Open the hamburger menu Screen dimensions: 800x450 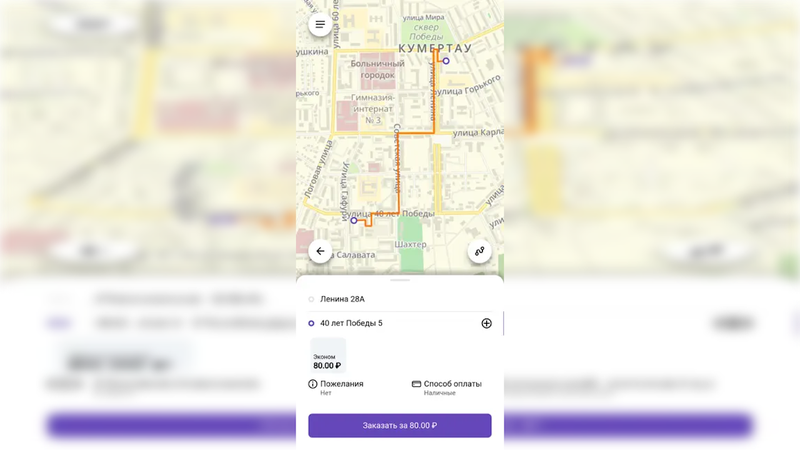tap(320, 25)
